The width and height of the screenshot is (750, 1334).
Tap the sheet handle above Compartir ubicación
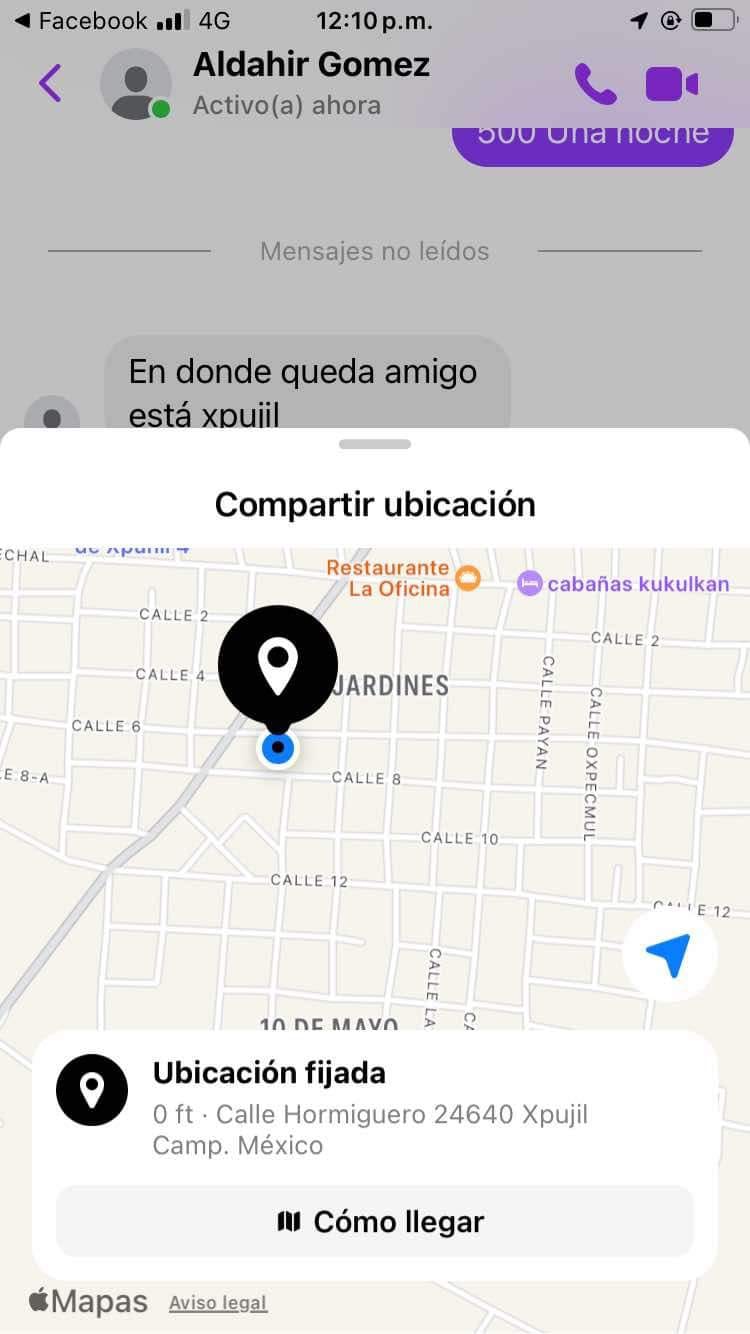pyautogui.click(x=375, y=444)
